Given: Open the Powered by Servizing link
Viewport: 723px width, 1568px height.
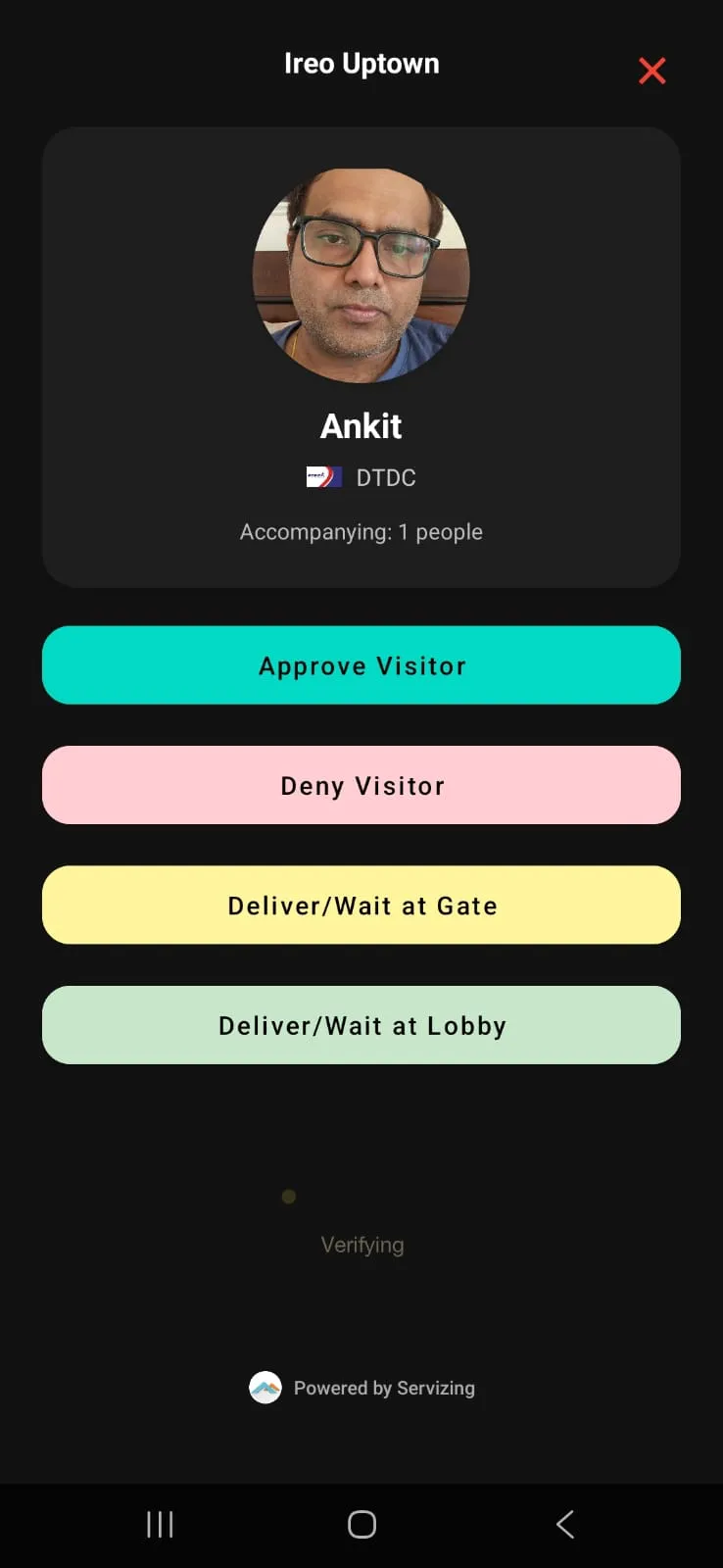Looking at the screenshot, I should click(383, 1388).
